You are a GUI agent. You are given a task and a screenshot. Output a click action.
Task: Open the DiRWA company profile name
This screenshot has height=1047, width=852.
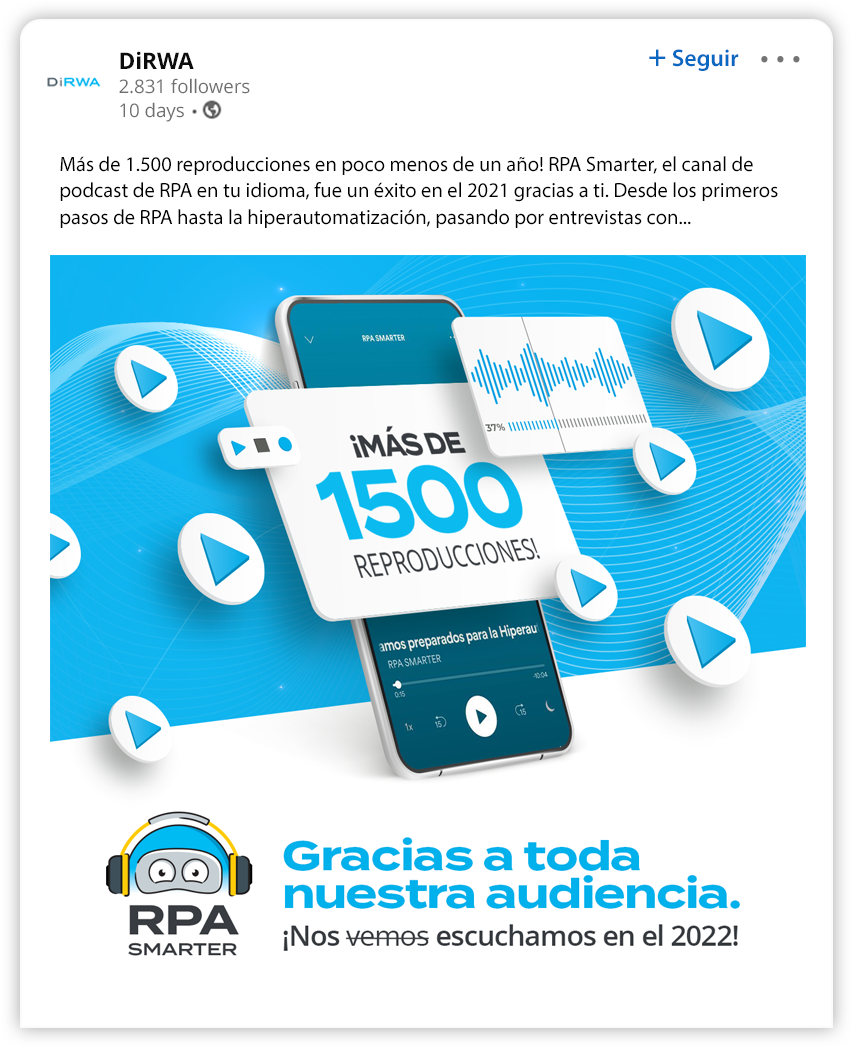156,61
